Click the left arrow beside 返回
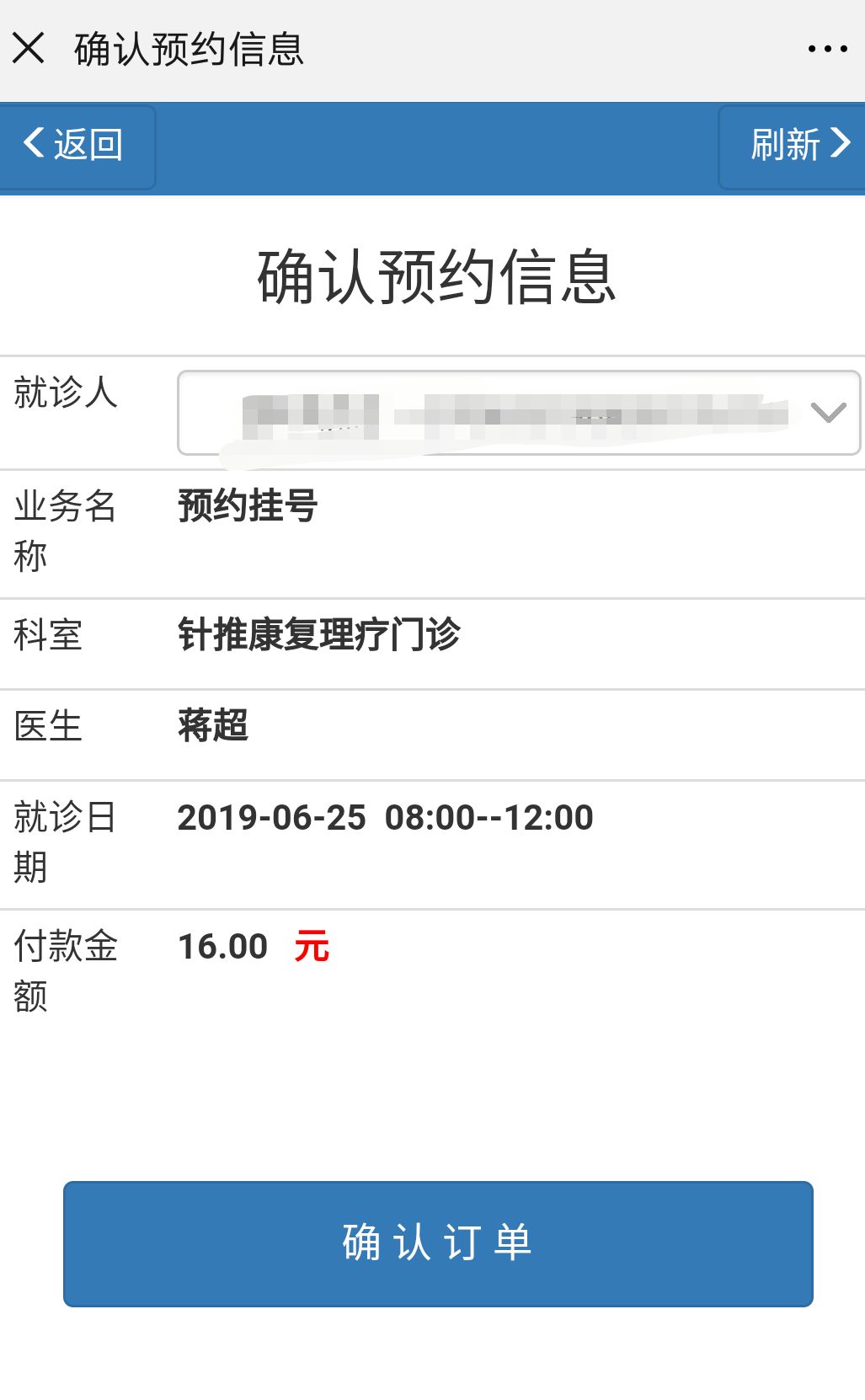This screenshot has width=865, height=1400. point(33,146)
